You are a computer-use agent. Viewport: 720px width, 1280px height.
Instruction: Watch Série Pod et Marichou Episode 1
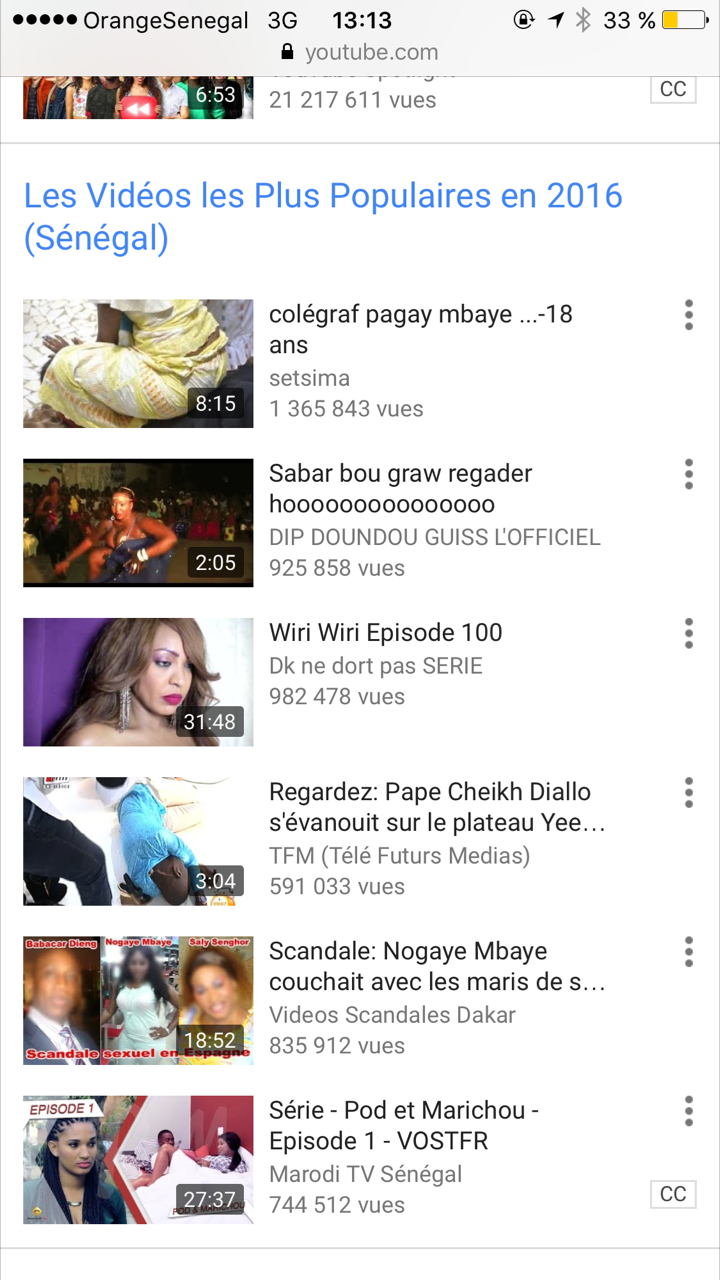[138, 1160]
